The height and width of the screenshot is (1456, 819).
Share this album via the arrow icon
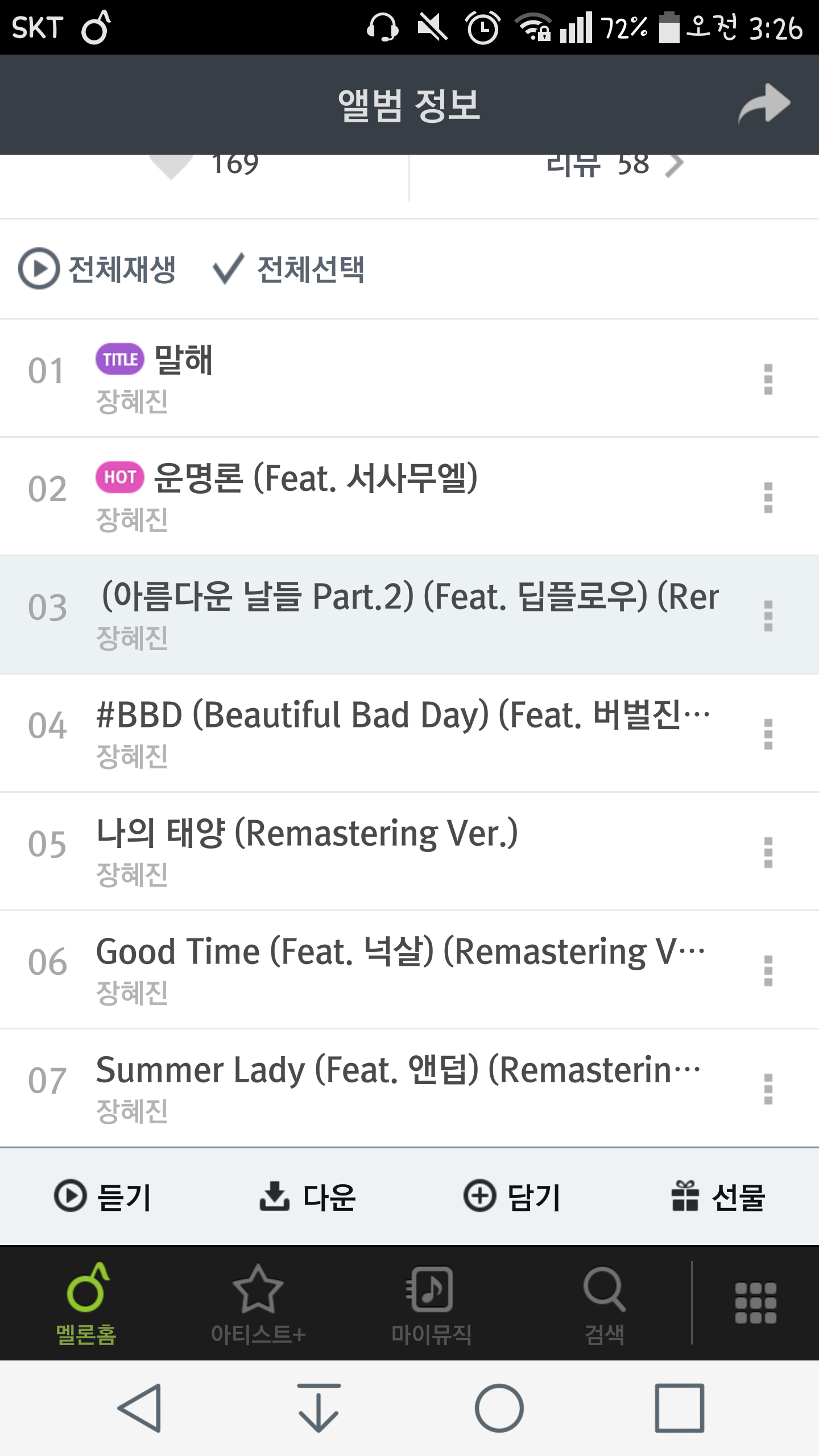[x=764, y=104]
